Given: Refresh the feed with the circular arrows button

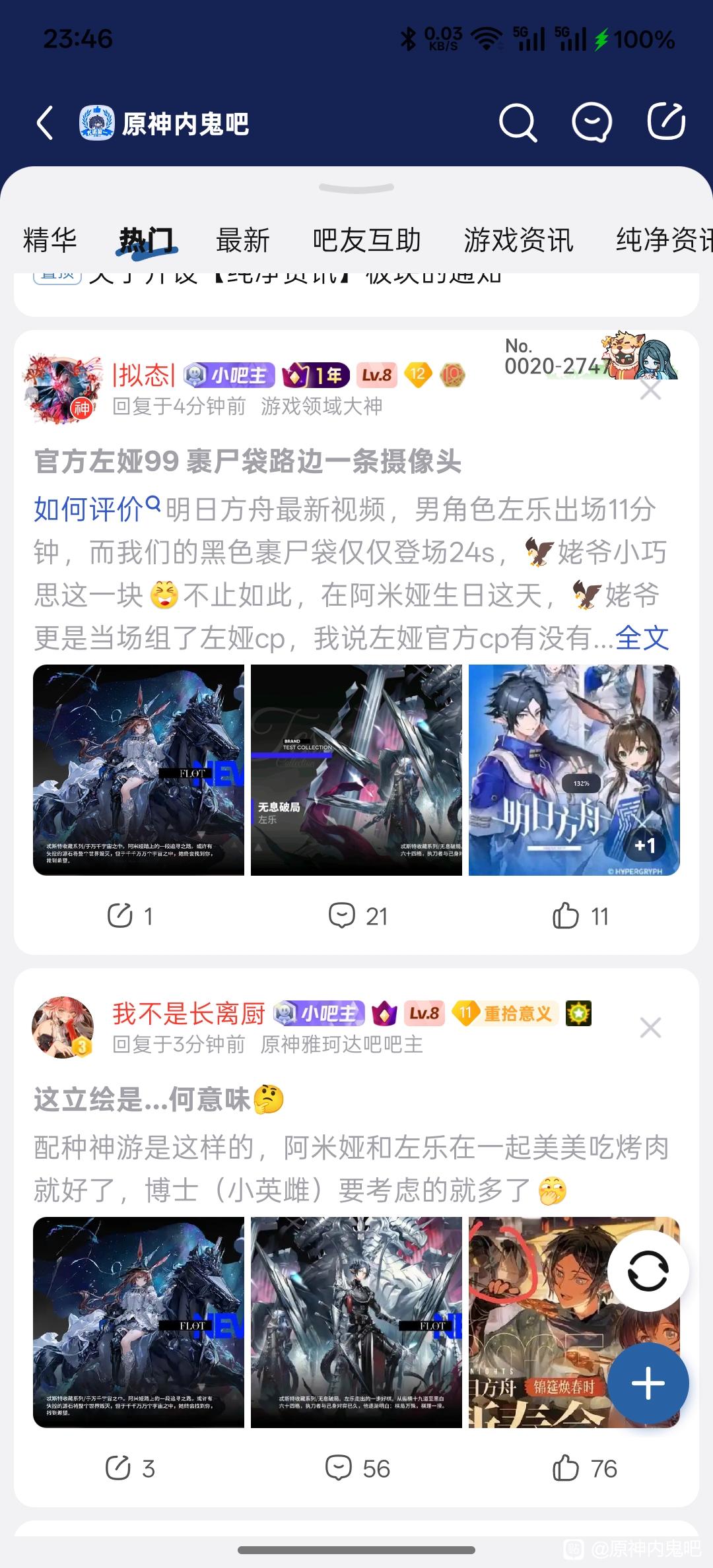Looking at the screenshot, I should click(648, 1270).
